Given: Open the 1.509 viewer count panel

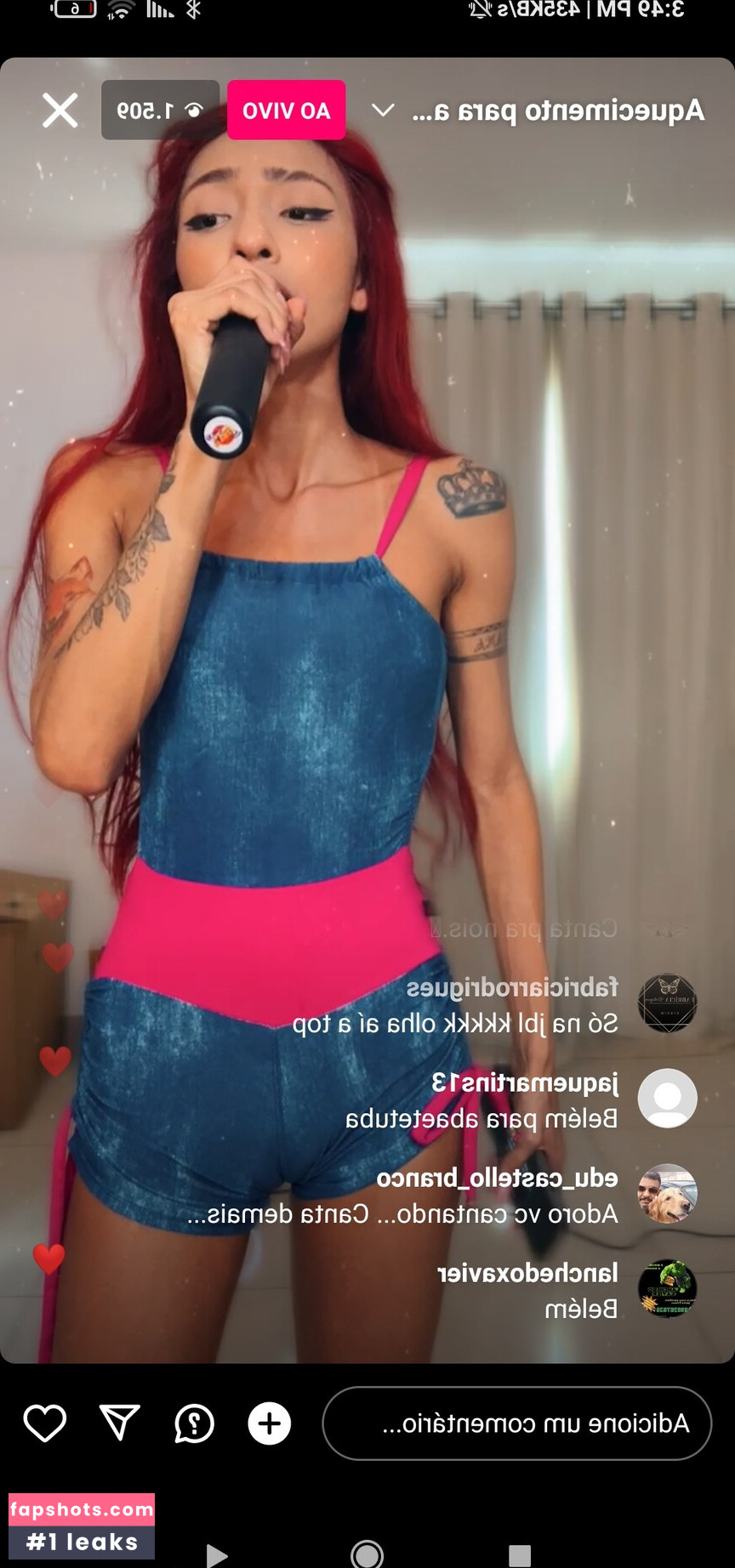Looking at the screenshot, I should pyautogui.click(x=160, y=109).
